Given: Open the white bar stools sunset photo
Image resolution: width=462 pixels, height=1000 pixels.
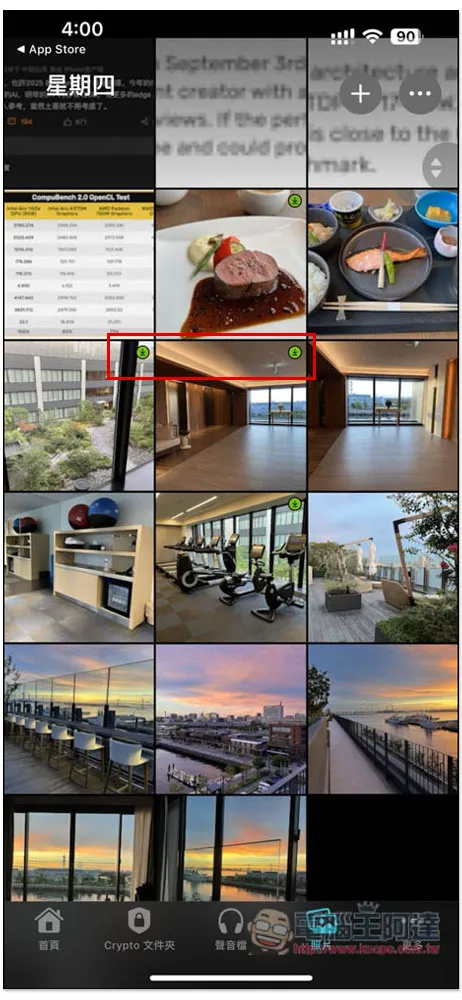Looking at the screenshot, I should [x=79, y=719].
